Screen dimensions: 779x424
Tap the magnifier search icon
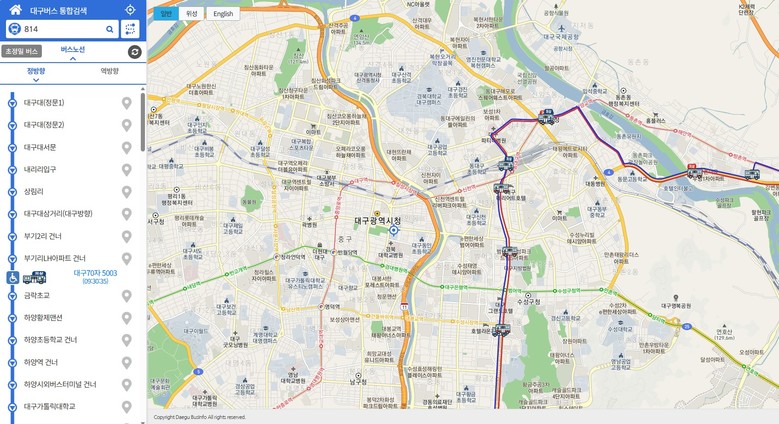tap(110, 30)
